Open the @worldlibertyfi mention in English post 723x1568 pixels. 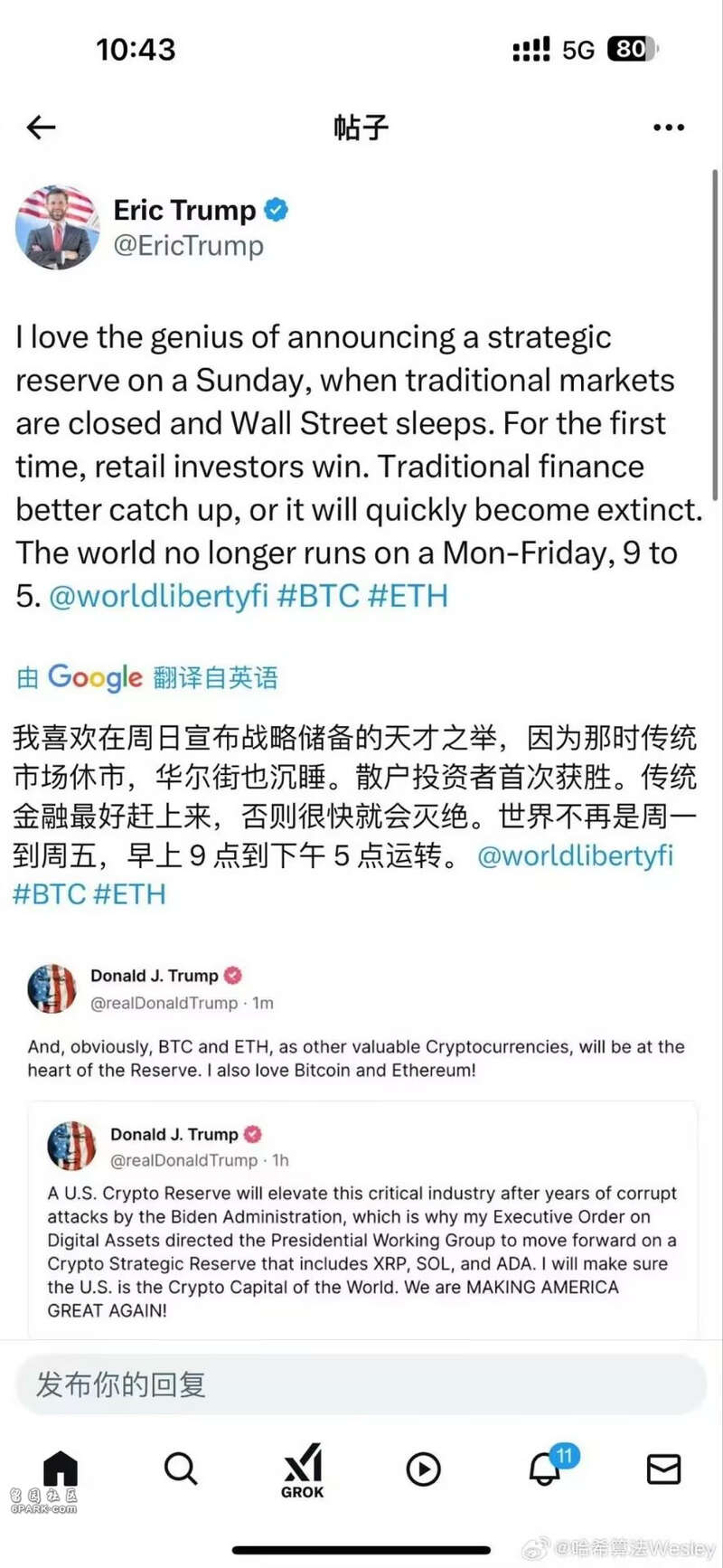click(x=158, y=597)
